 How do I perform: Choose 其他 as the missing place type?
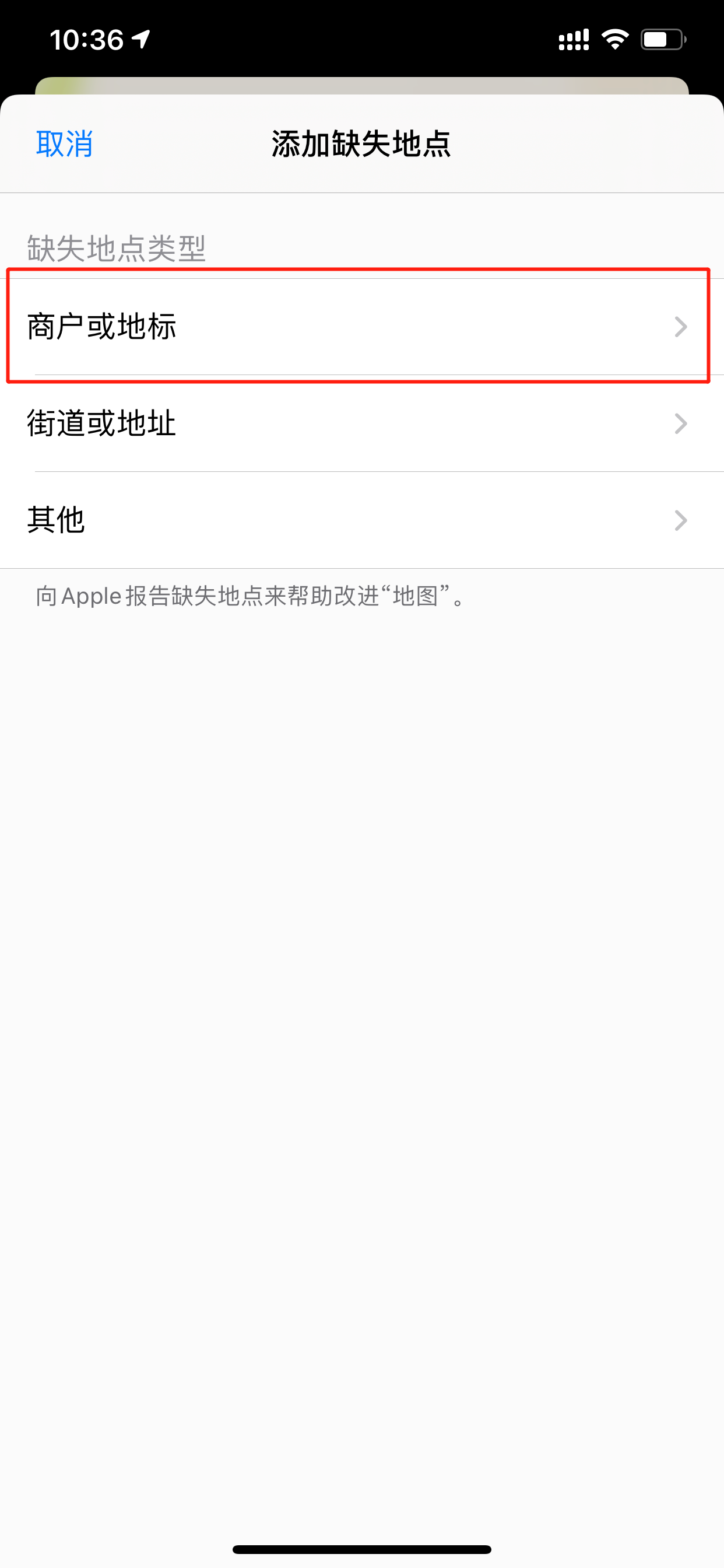click(x=362, y=520)
